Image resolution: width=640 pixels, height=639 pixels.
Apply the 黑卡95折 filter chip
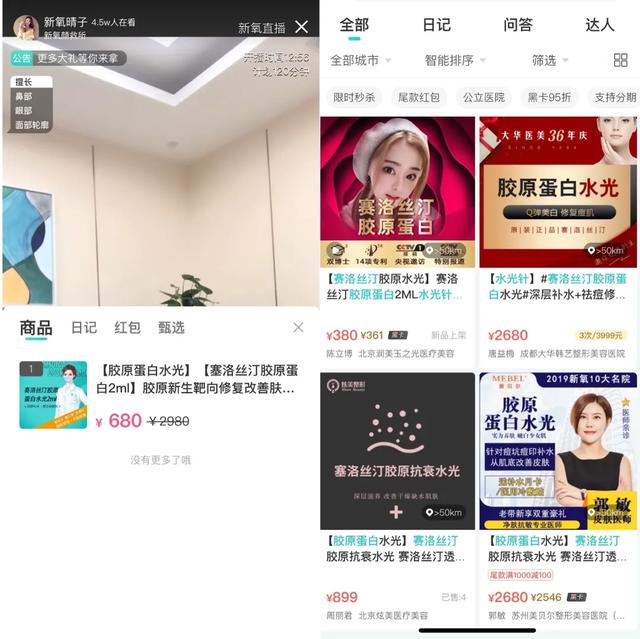pos(550,97)
